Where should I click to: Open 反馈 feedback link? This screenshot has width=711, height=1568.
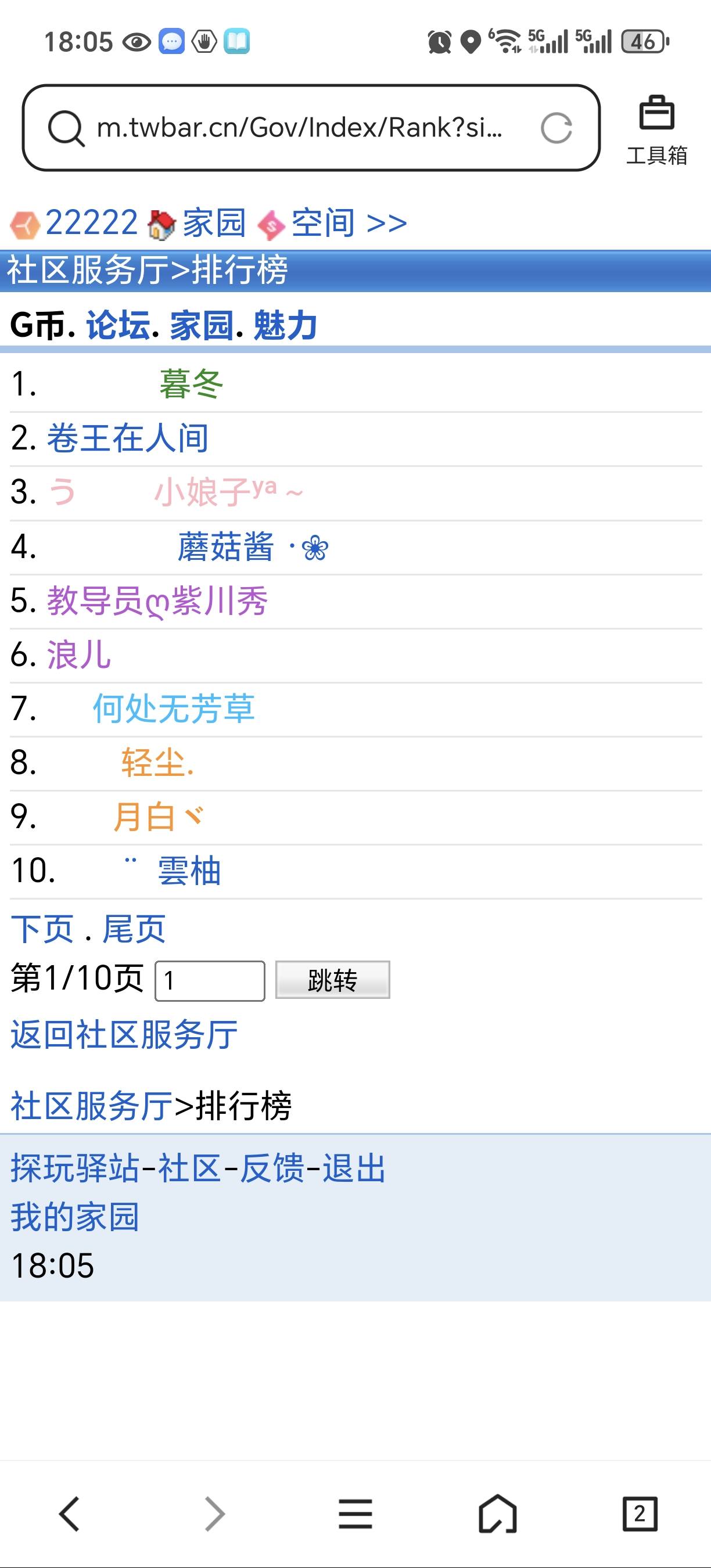pos(272,1168)
